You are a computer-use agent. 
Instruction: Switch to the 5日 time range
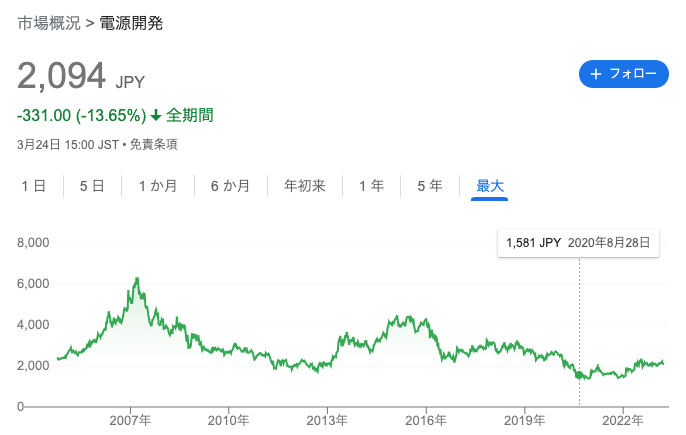tap(91, 186)
